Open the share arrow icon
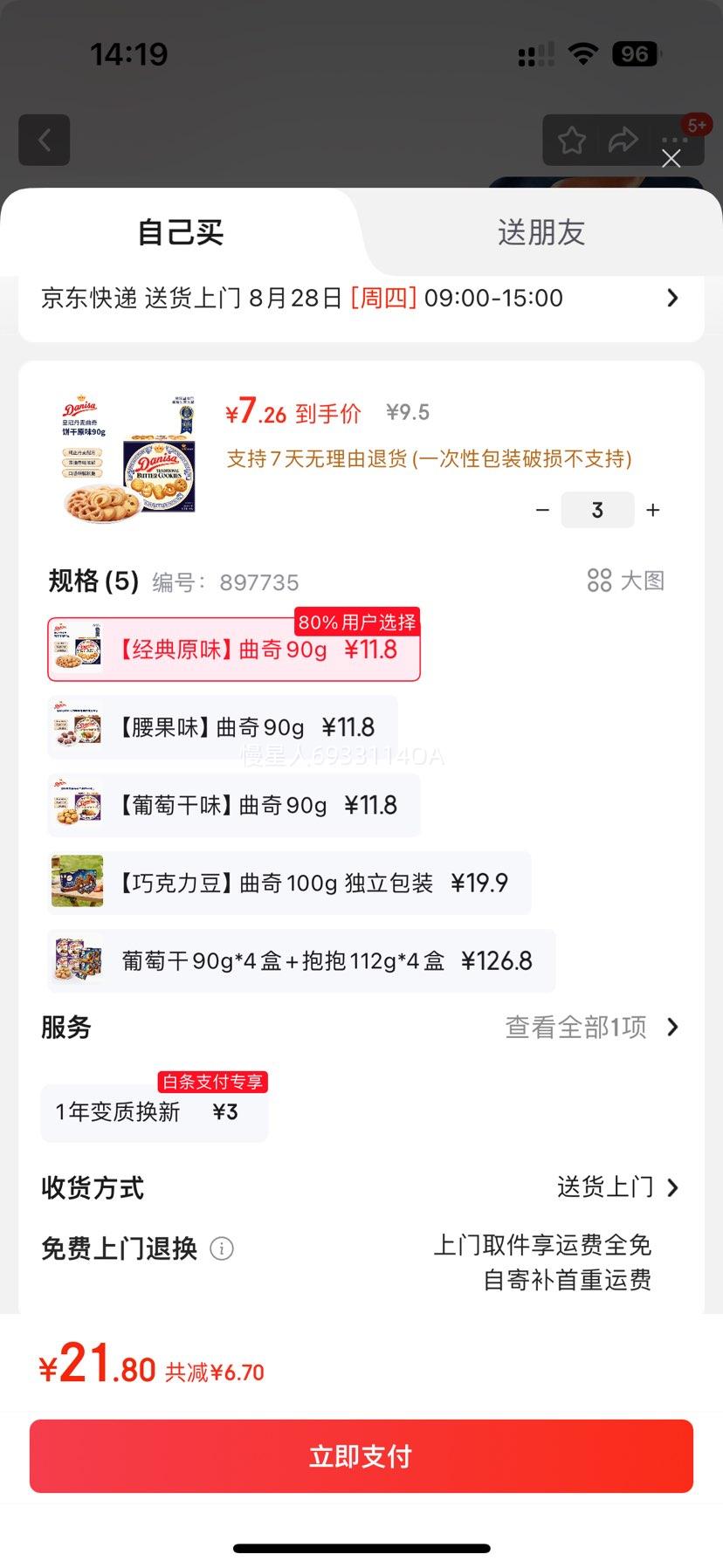Viewport: 723px width, 1568px height. click(623, 139)
